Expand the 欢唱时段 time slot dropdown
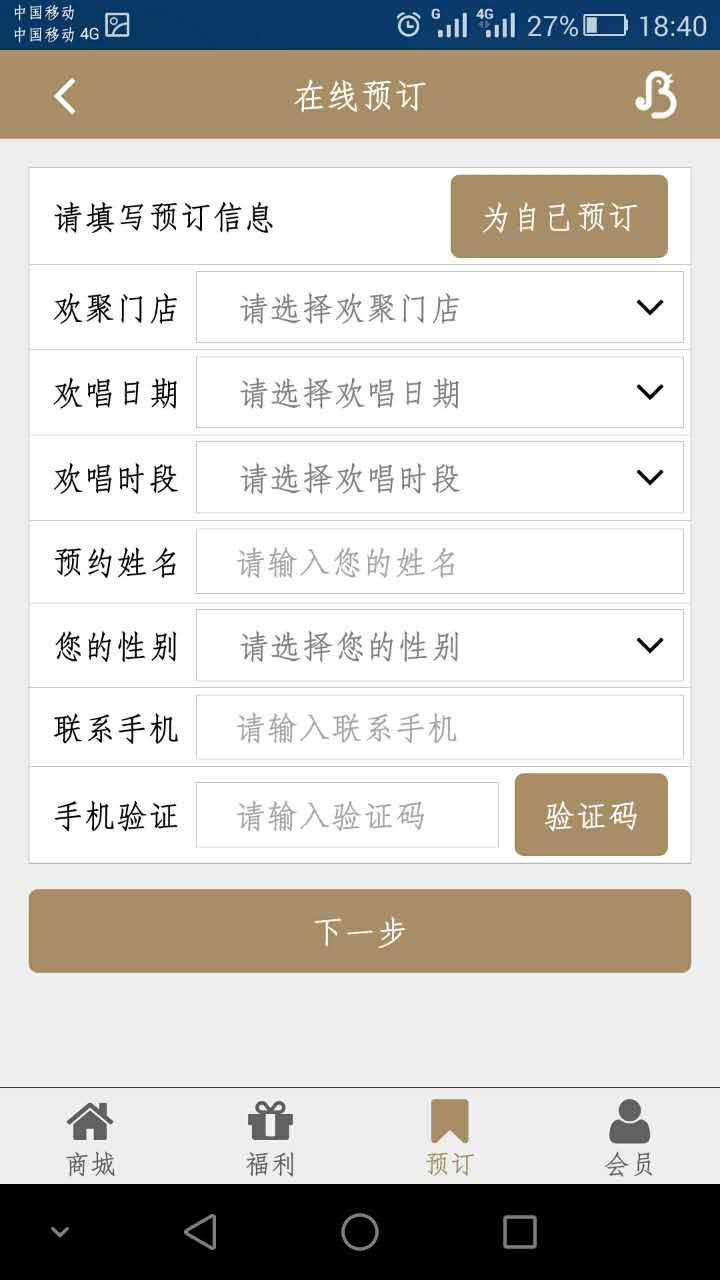Image resolution: width=720 pixels, height=1280 pixels. [x=440, y=478]
